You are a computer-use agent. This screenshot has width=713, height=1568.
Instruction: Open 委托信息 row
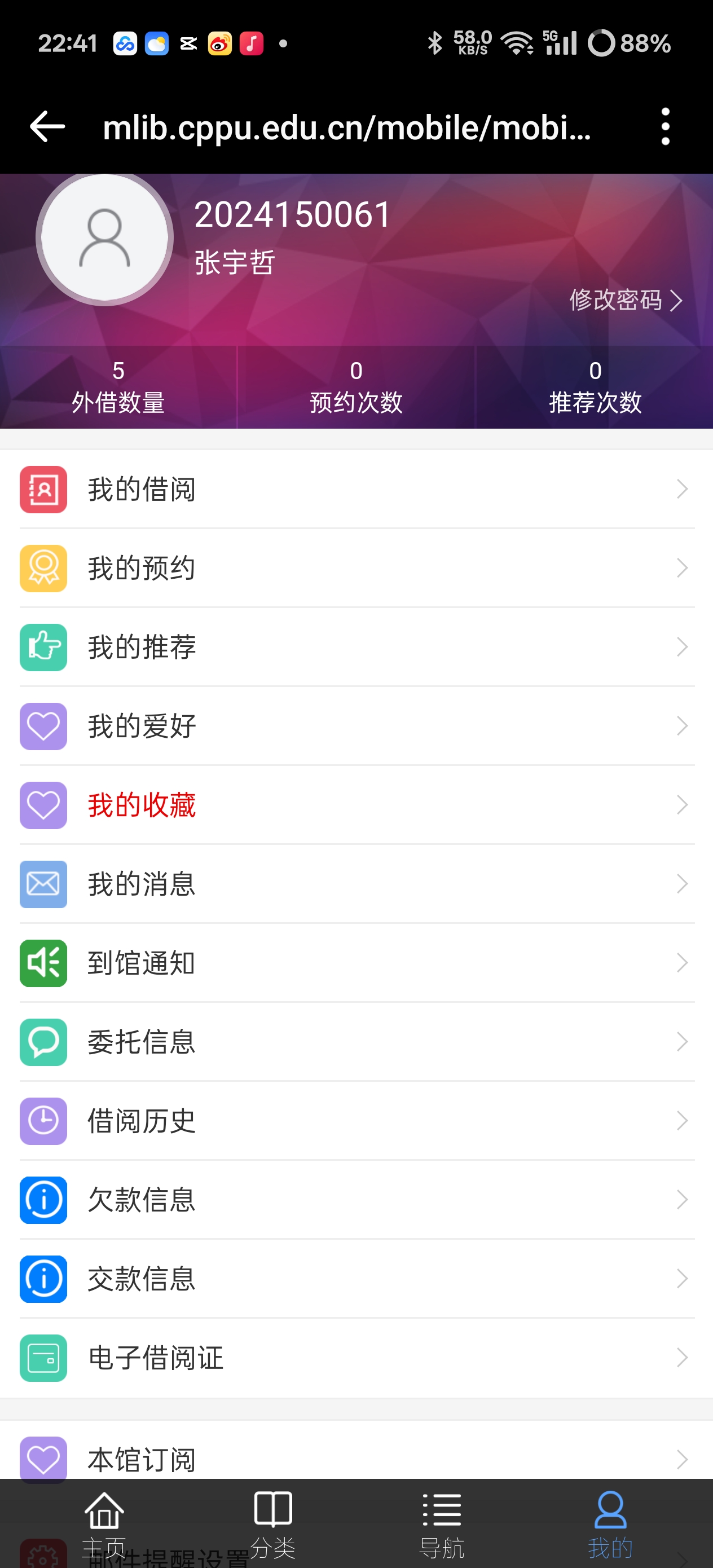356,1042
